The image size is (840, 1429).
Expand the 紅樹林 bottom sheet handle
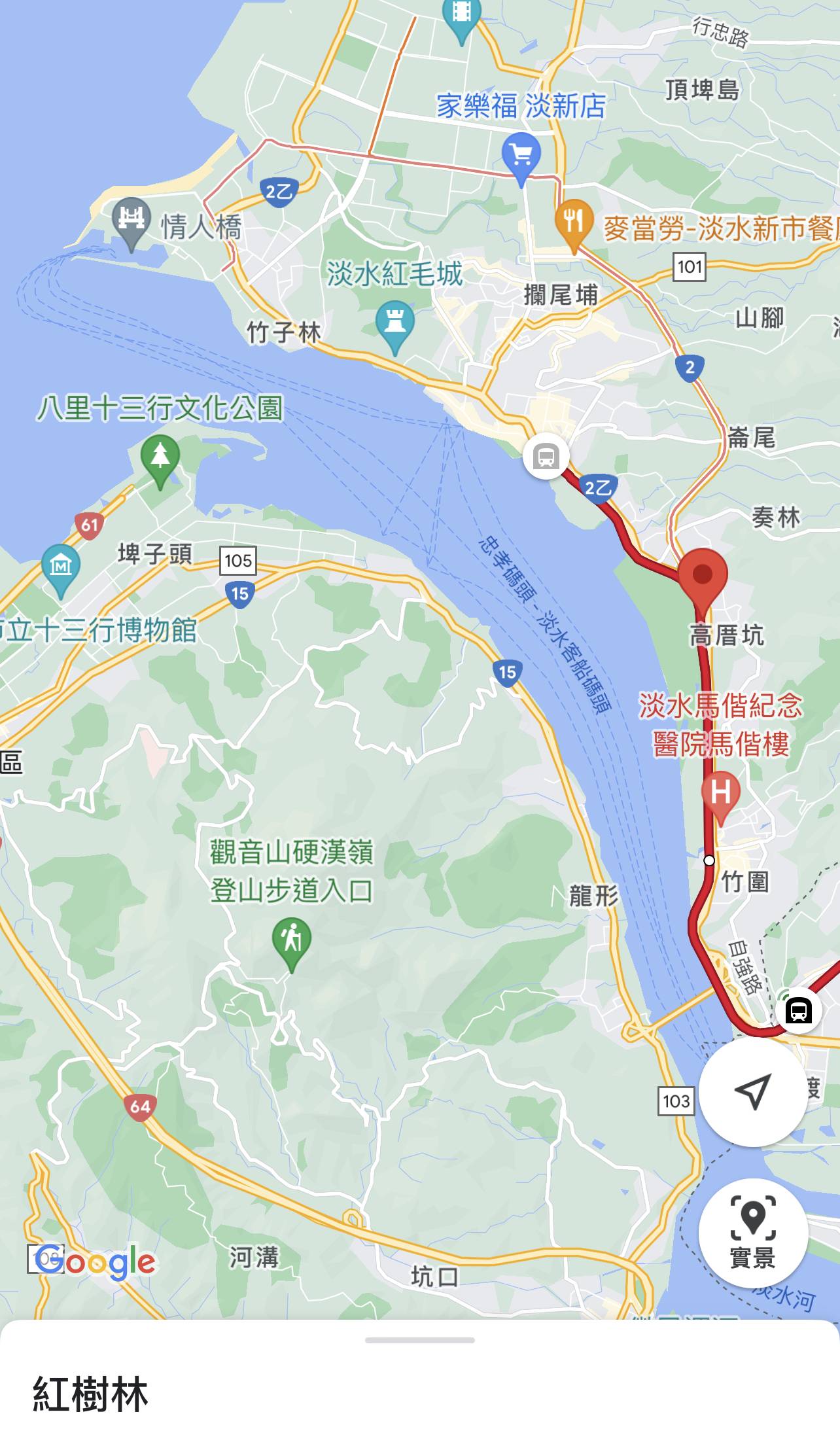click(420, 1340)
